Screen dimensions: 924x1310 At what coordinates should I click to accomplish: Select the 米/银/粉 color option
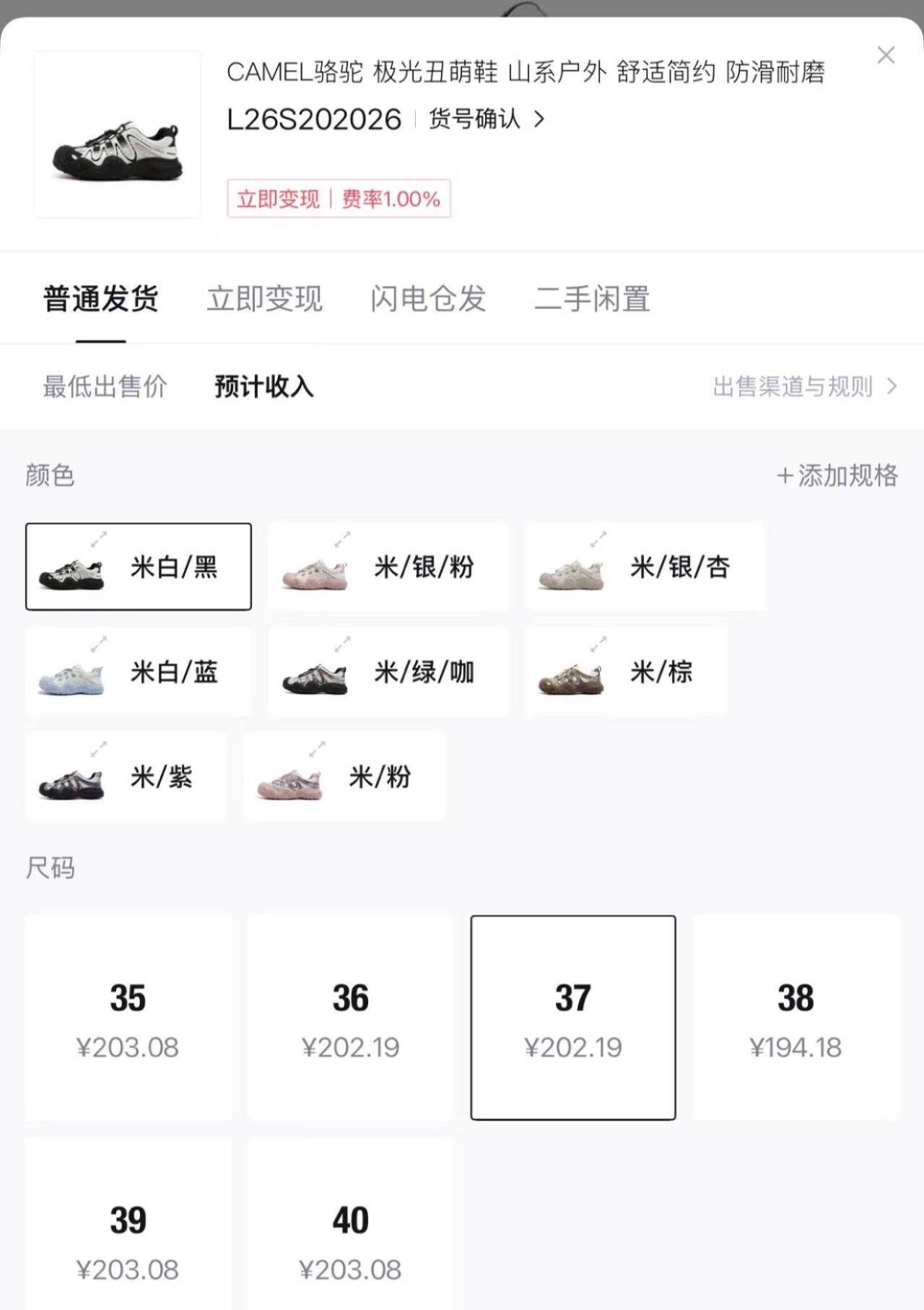pos(388,567)
